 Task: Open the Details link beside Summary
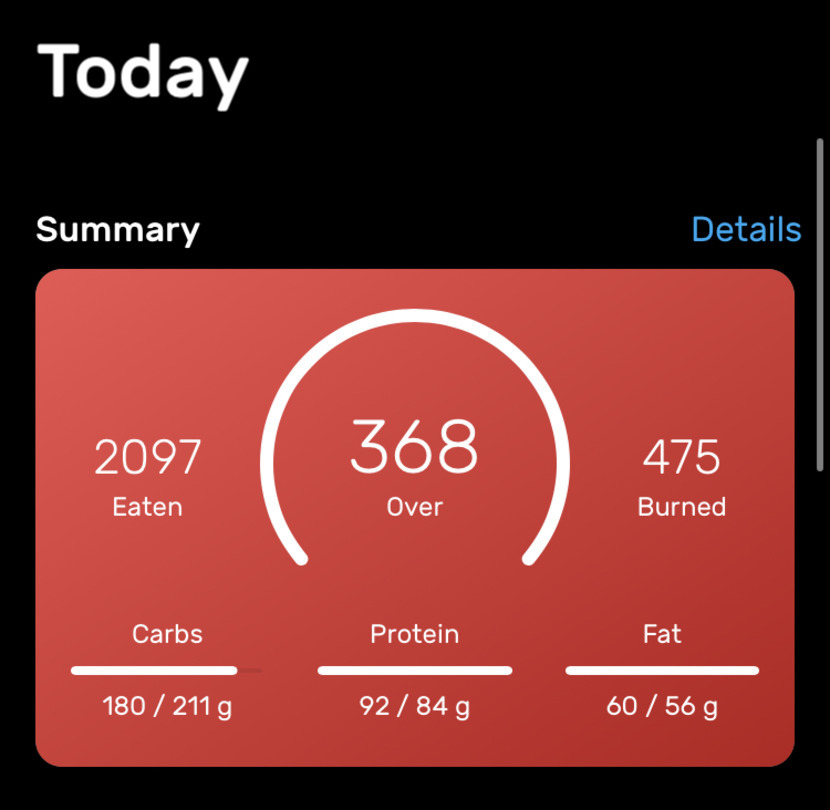click(746, 229)
